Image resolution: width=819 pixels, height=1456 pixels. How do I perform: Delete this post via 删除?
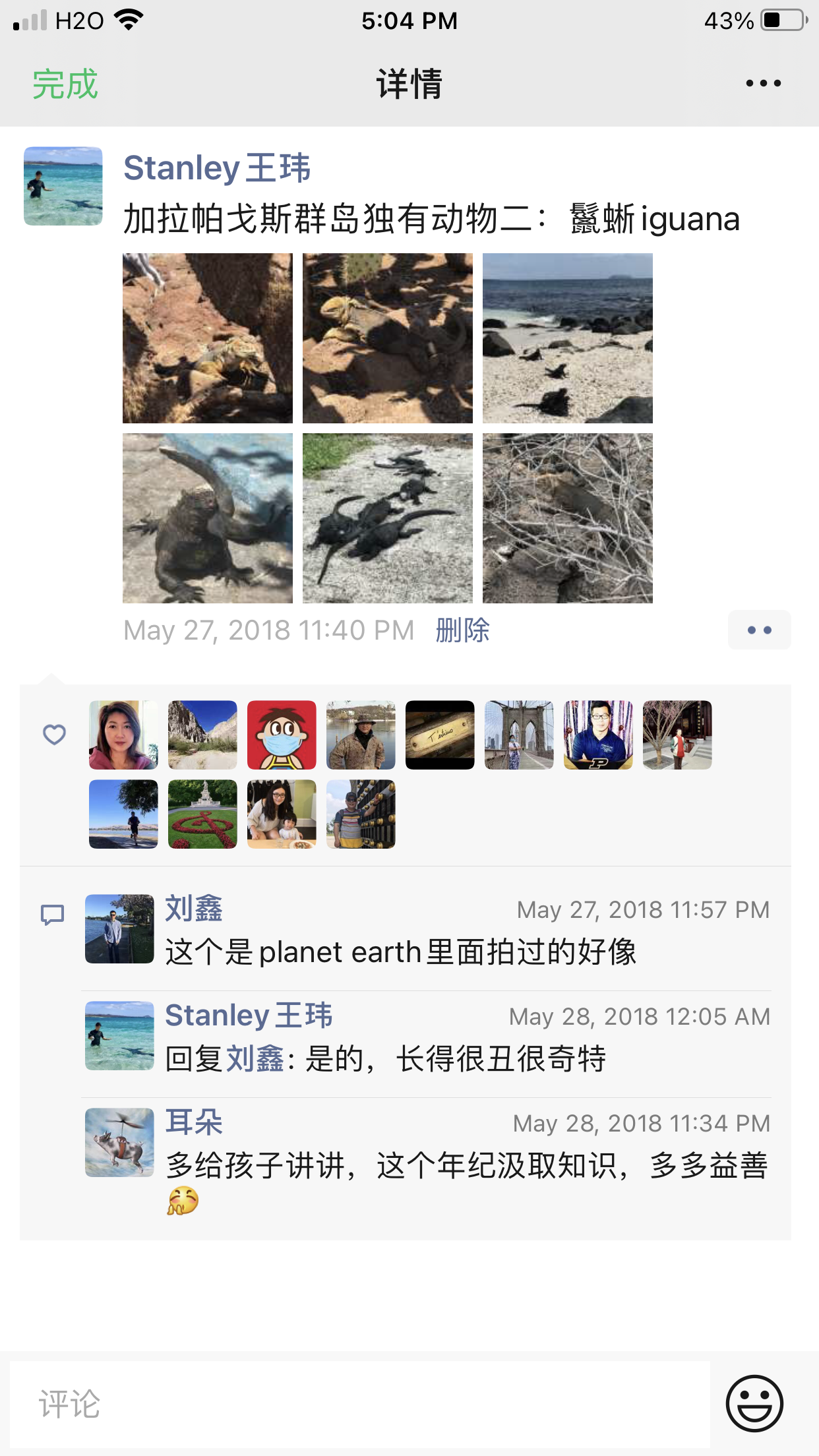click(x=462, y=630)
